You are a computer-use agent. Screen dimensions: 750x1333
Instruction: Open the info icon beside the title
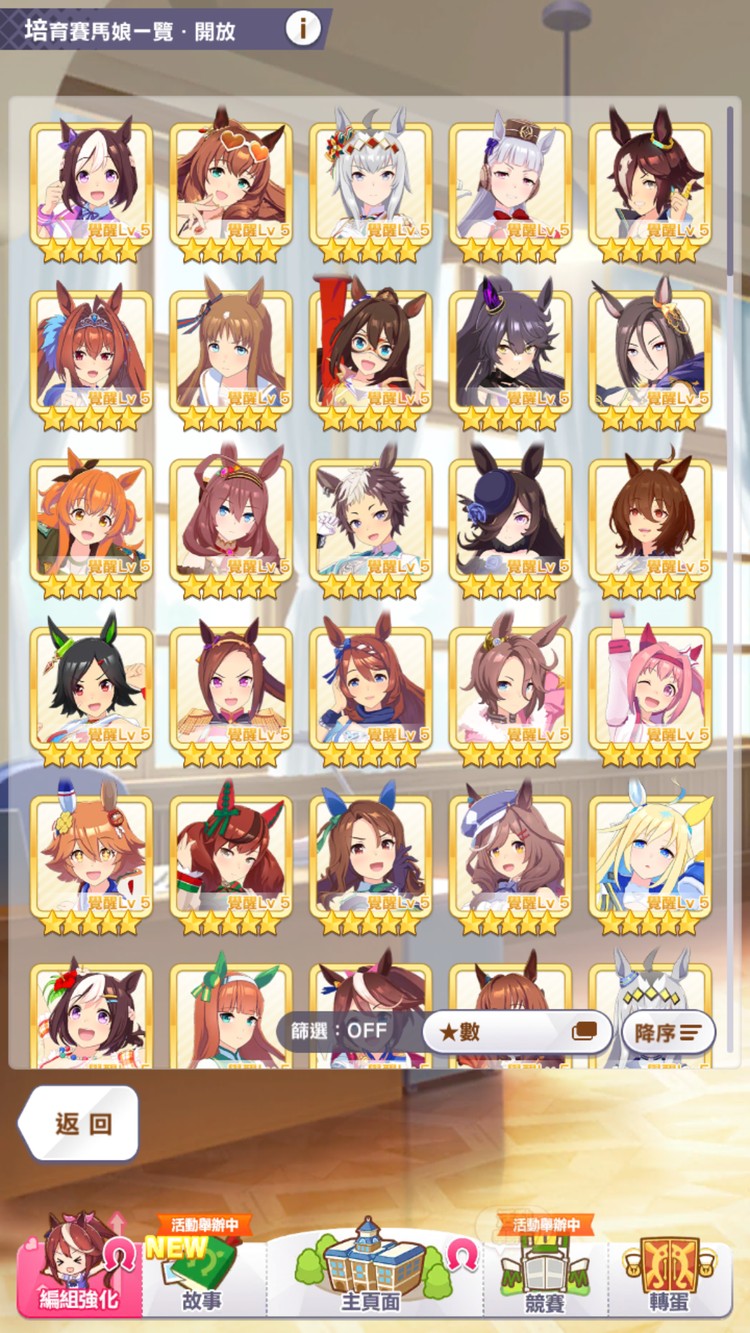(x=303, y=28)
